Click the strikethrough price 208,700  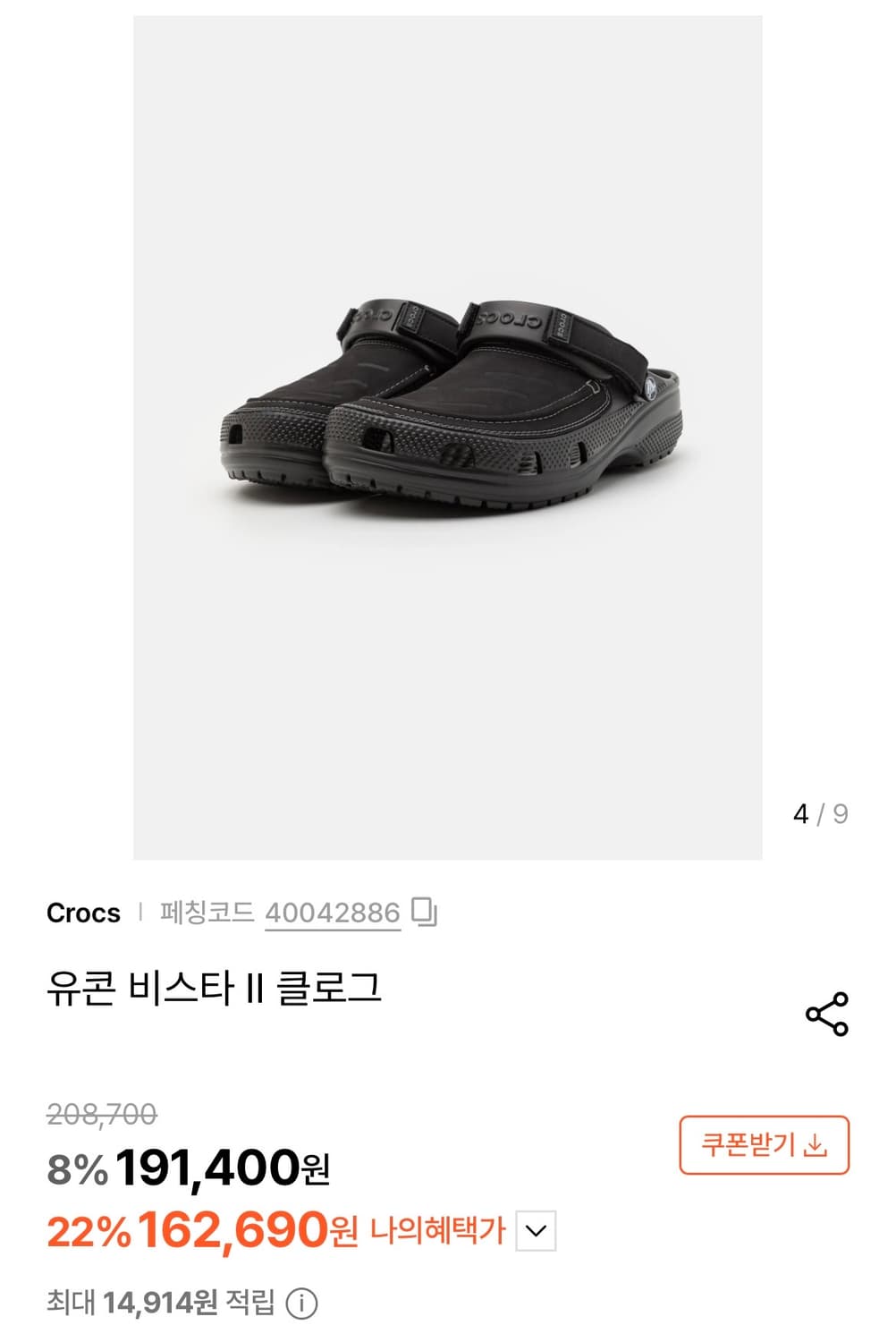click(101, 1114)
